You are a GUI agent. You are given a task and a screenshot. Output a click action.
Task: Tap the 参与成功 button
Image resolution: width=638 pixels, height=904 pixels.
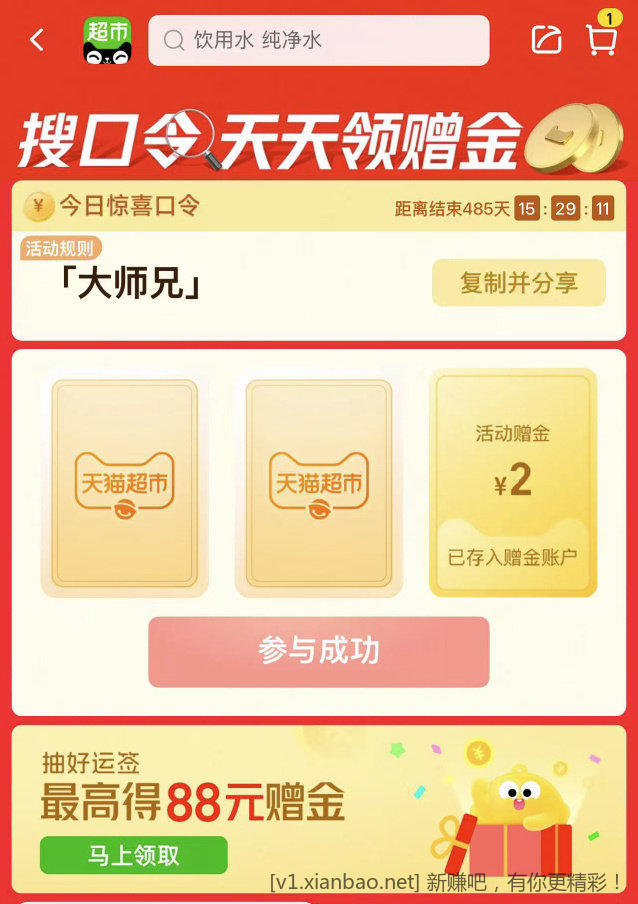coord(318,651)
